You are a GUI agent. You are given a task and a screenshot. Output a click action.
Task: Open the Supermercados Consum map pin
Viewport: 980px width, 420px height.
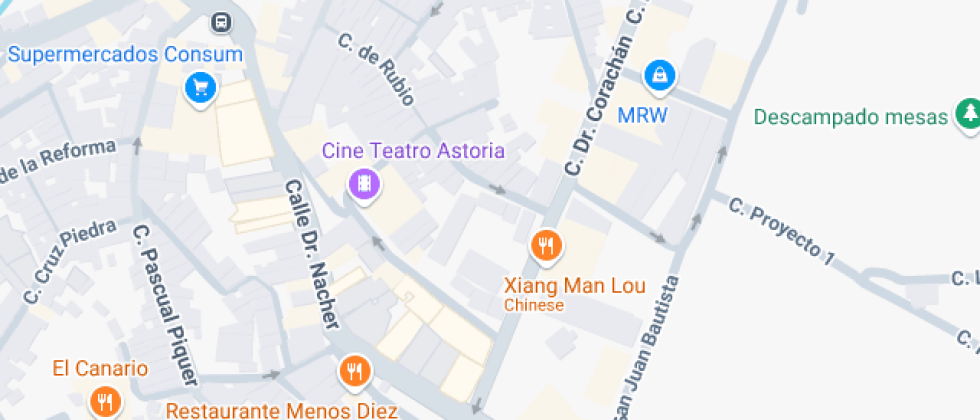pyautogui.click(x=201, y=88)
